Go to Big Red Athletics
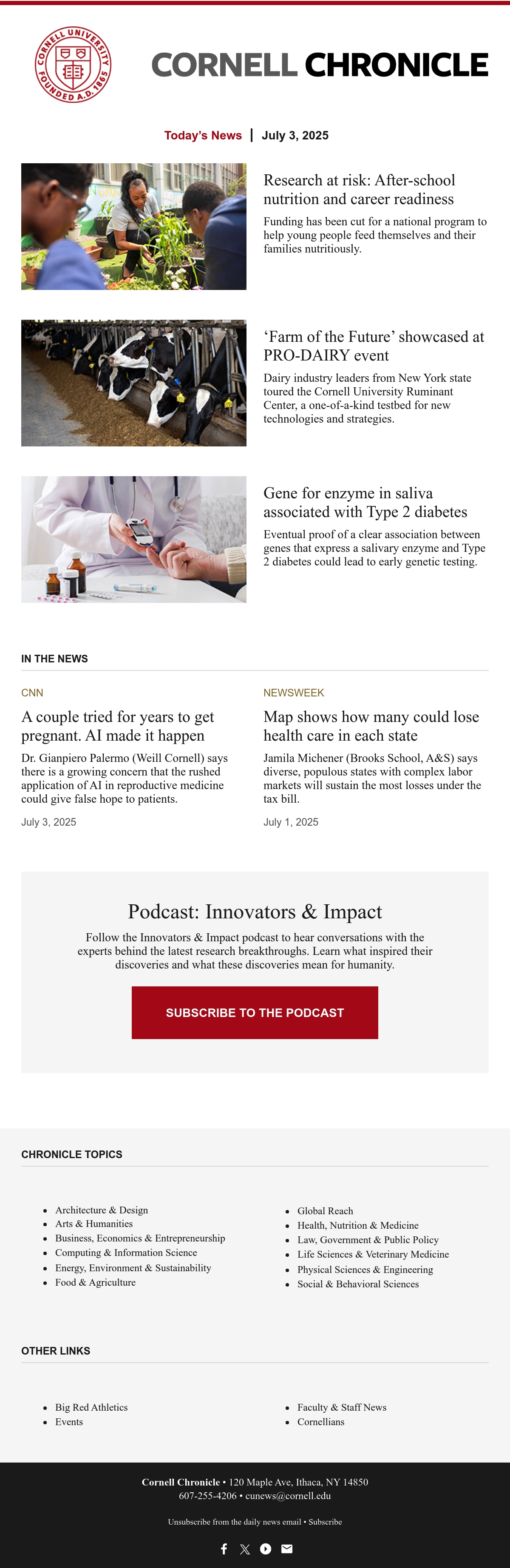Viewport: 510px width, 1568px height. (x=91, y=1407)
